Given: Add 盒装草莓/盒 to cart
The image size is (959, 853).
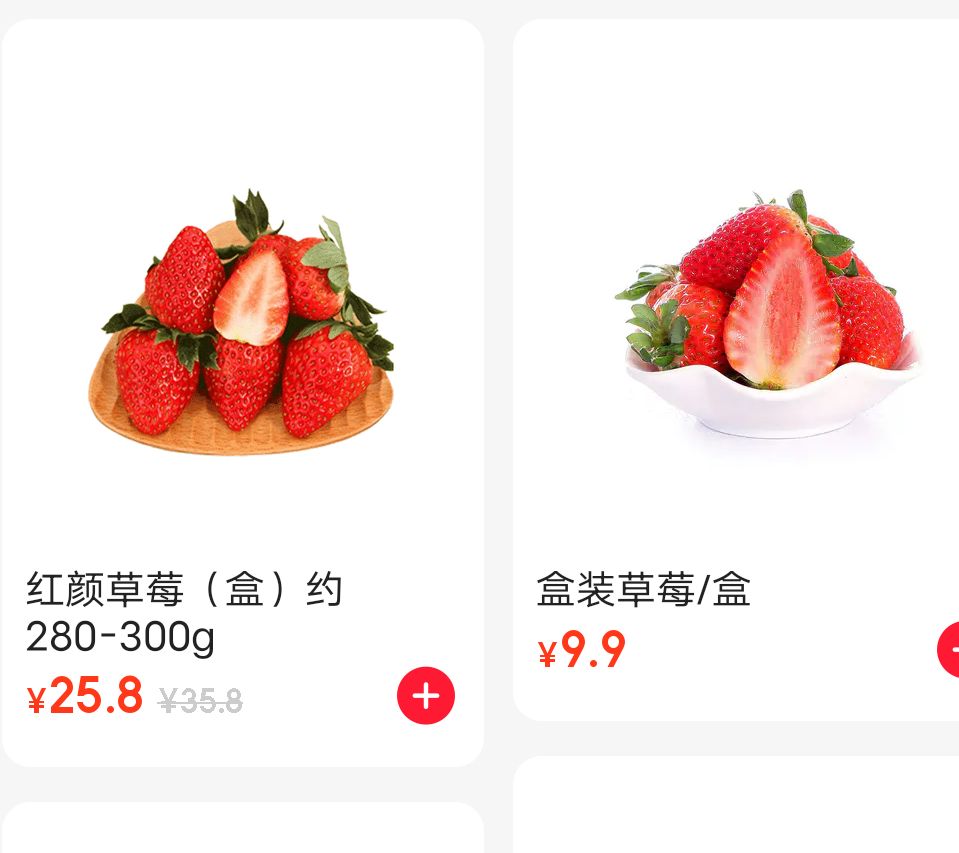Looking at the screenshot, I should click(x=950, y=650).
